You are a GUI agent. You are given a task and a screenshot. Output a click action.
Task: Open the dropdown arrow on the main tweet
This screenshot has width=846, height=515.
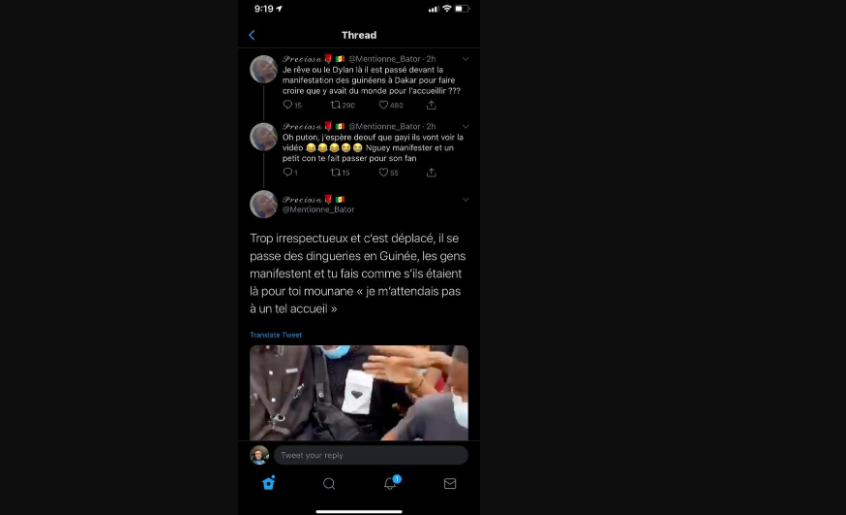465,200
